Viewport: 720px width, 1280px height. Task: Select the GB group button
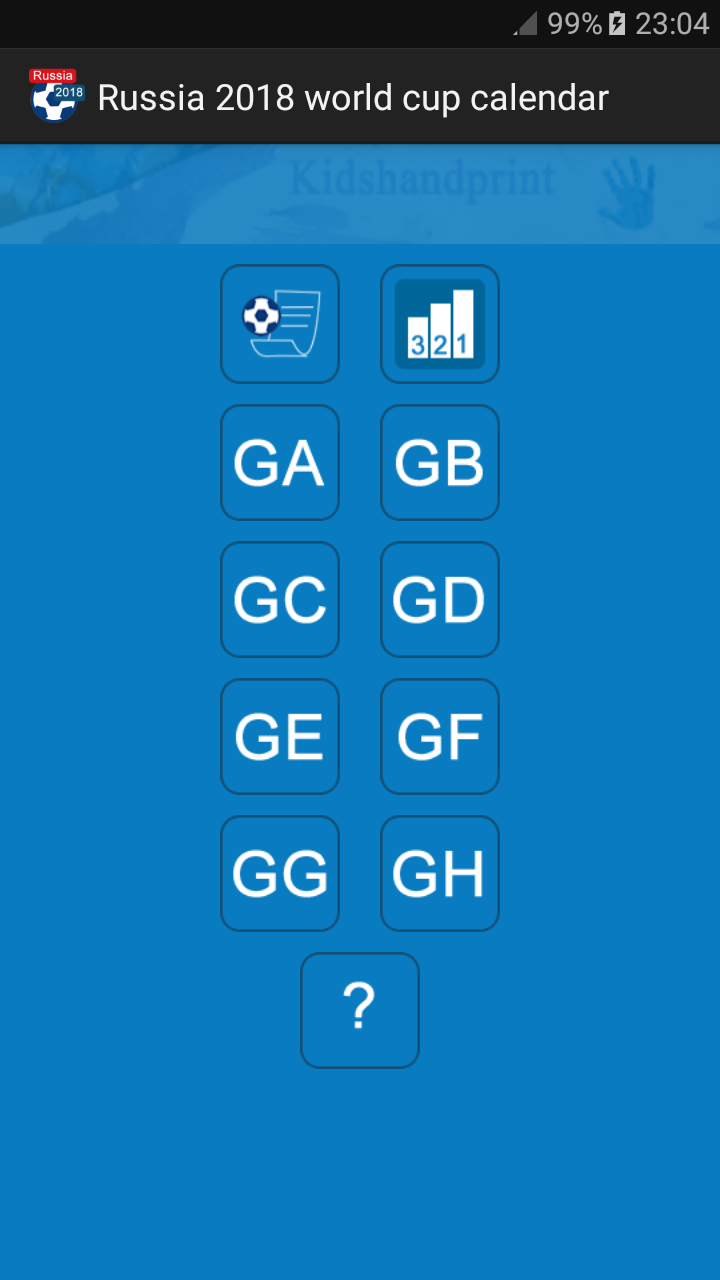pos(440,462)
